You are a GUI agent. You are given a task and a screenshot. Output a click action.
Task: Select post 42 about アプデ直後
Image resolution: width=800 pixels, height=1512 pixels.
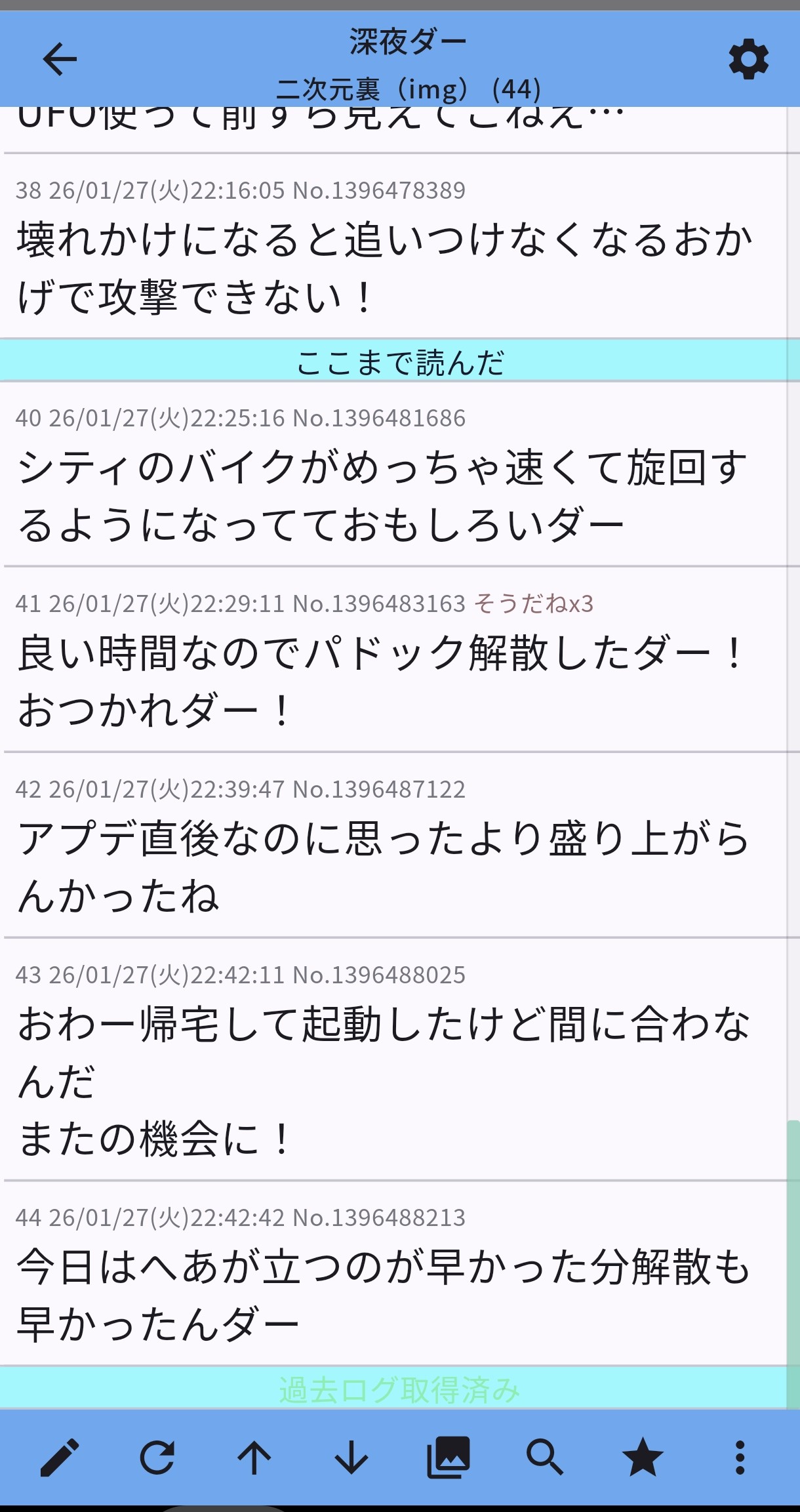click(x=380, y=866)
